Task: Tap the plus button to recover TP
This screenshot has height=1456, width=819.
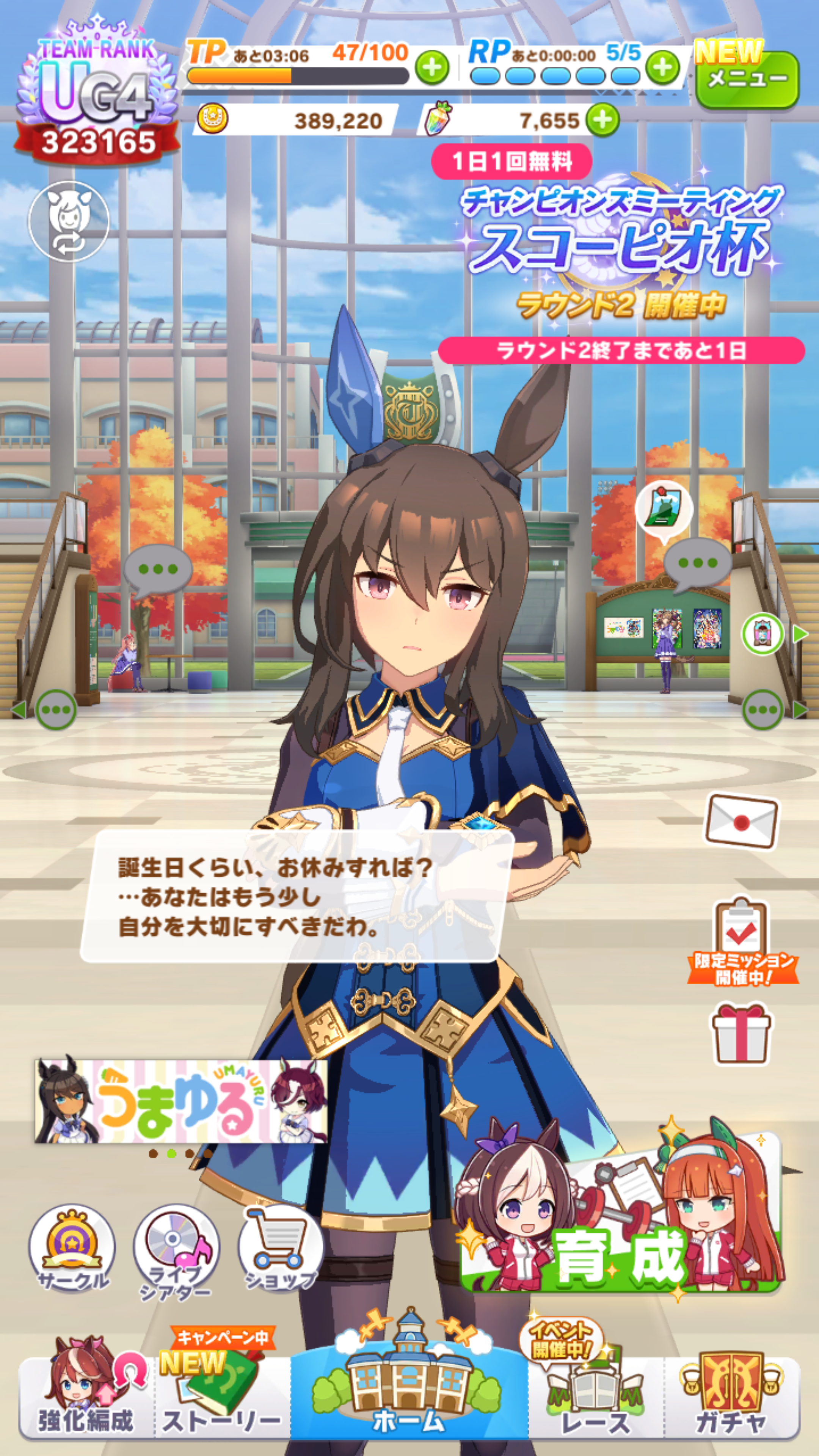Action: tap(432, 68)
